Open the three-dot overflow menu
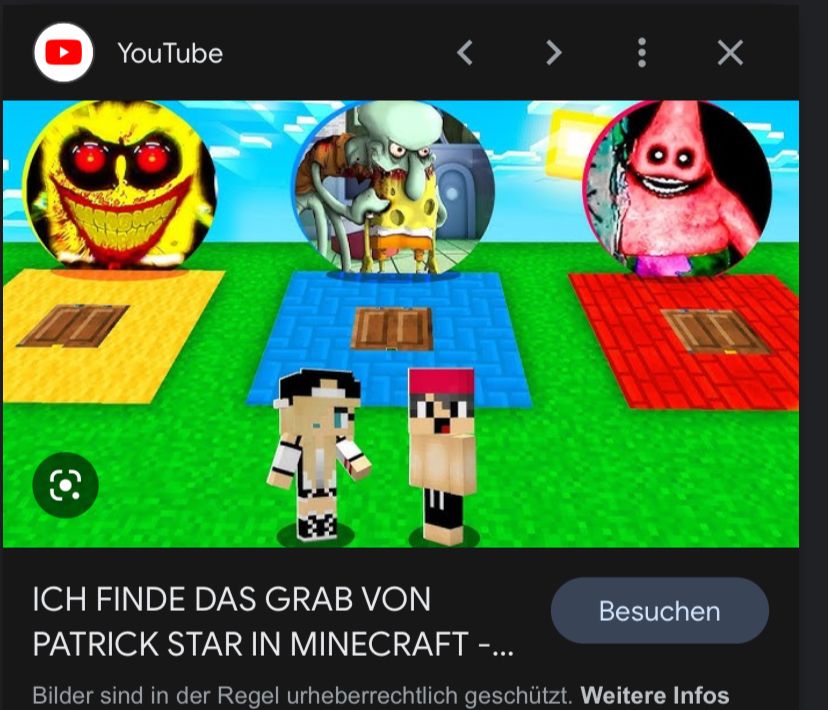 click(642, 53)
